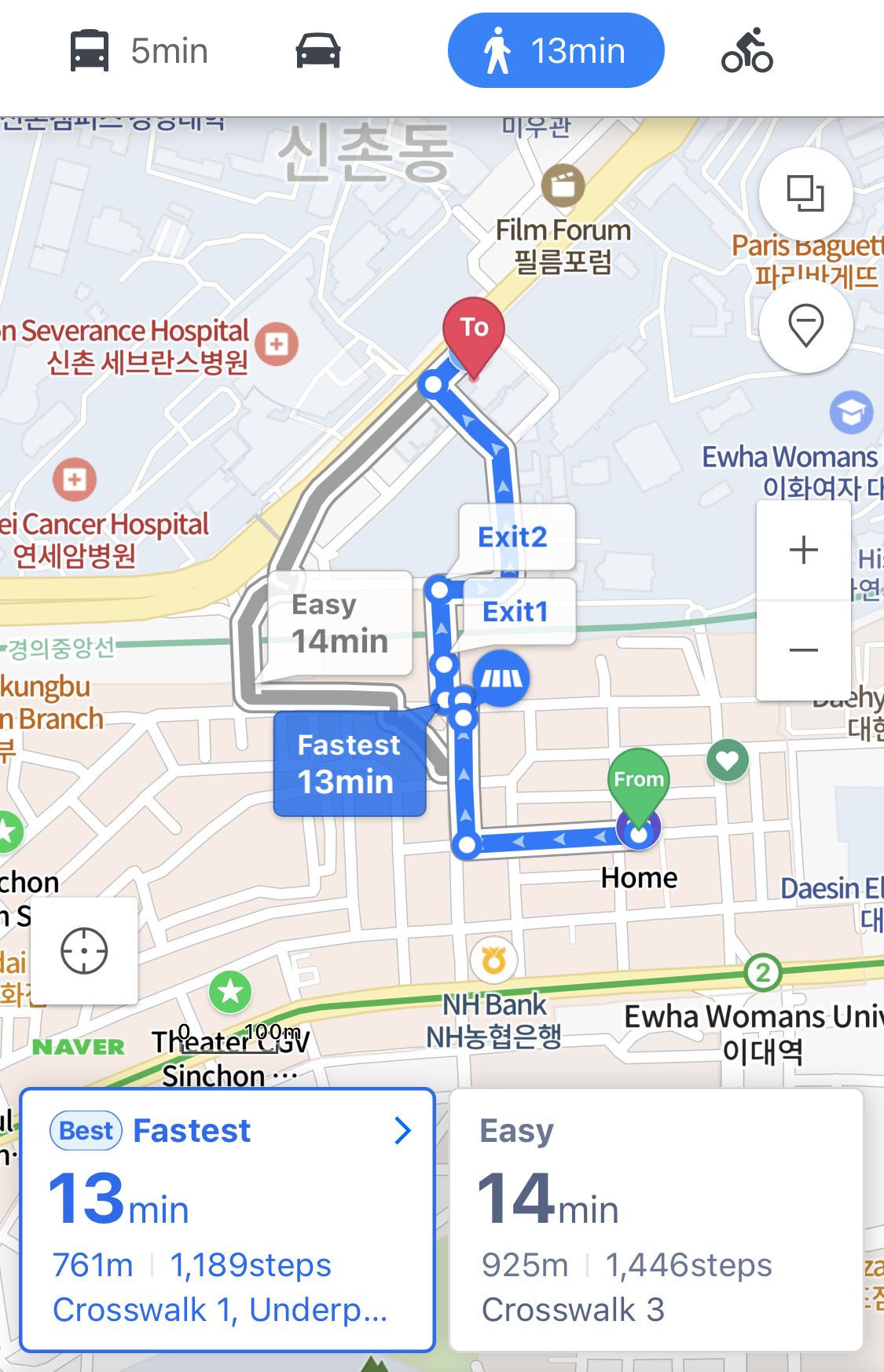Open the map layers button
The height and width of the screenshot is (1372, 884).
pyautogui.click(x=805, y=193)
